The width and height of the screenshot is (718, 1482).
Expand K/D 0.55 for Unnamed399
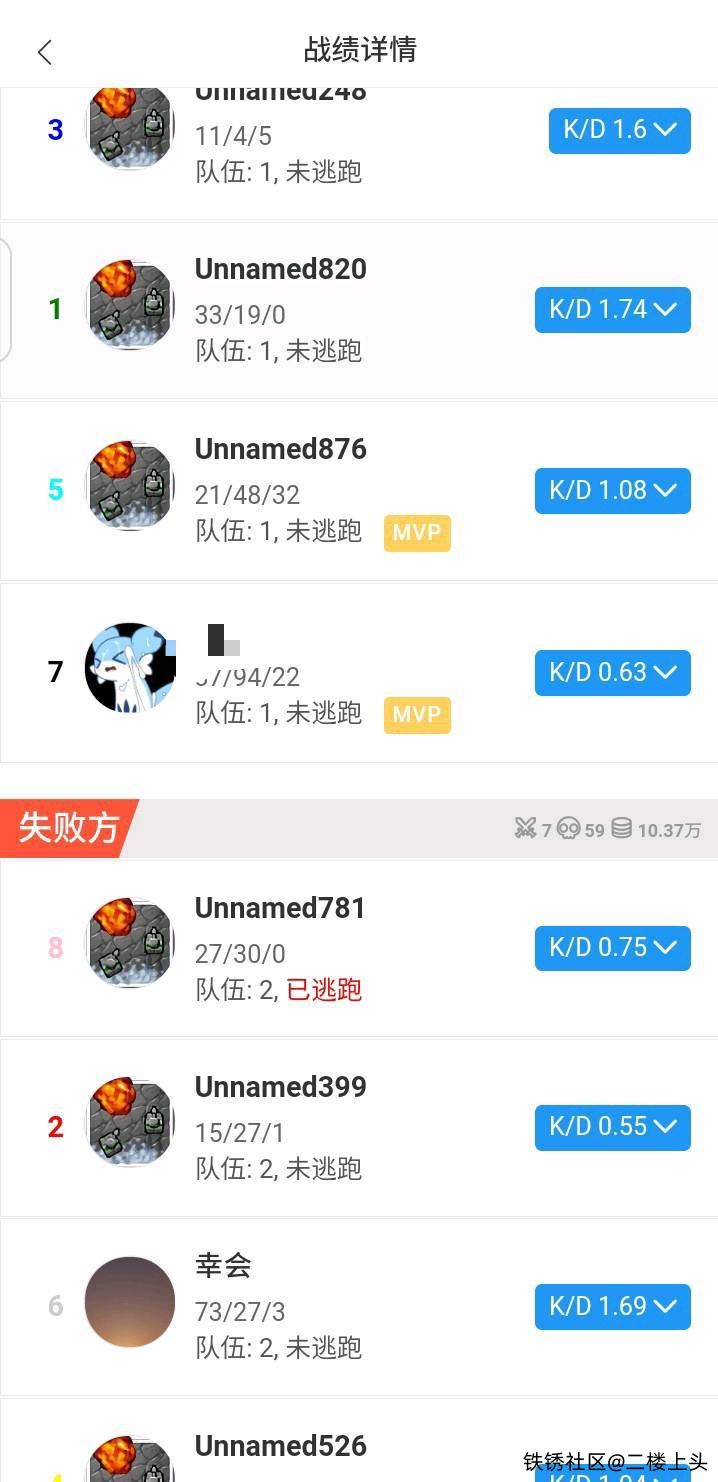click(x=612, y=1127)
